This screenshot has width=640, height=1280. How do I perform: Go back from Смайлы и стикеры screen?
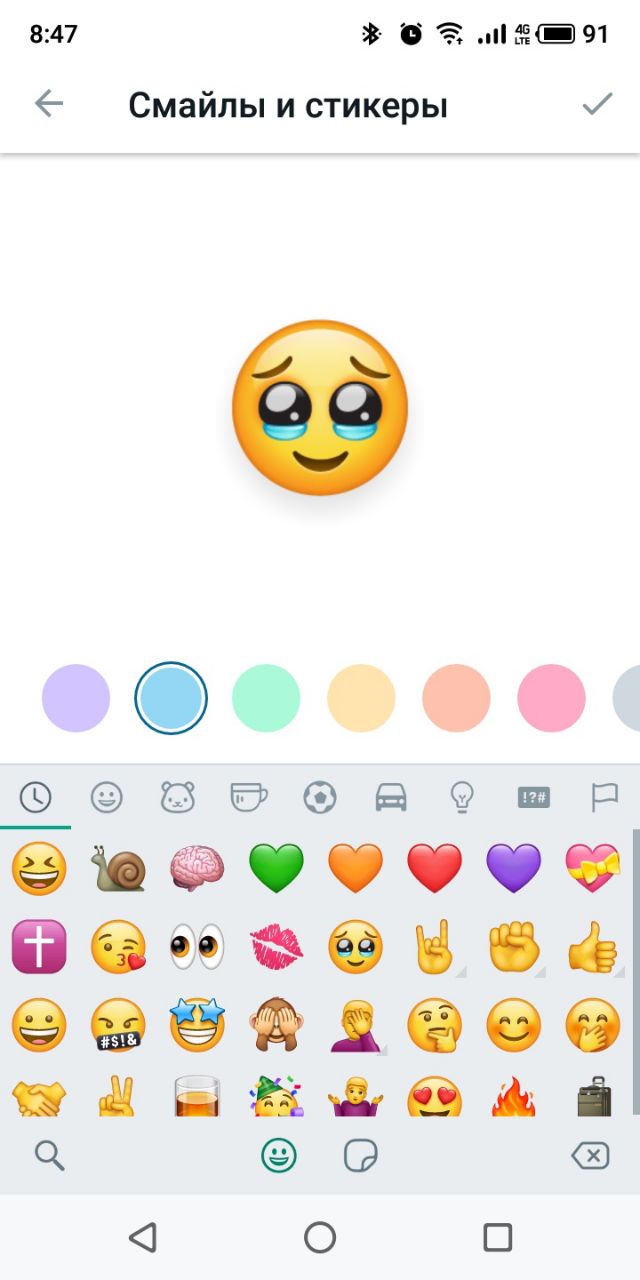click(48, 104)
